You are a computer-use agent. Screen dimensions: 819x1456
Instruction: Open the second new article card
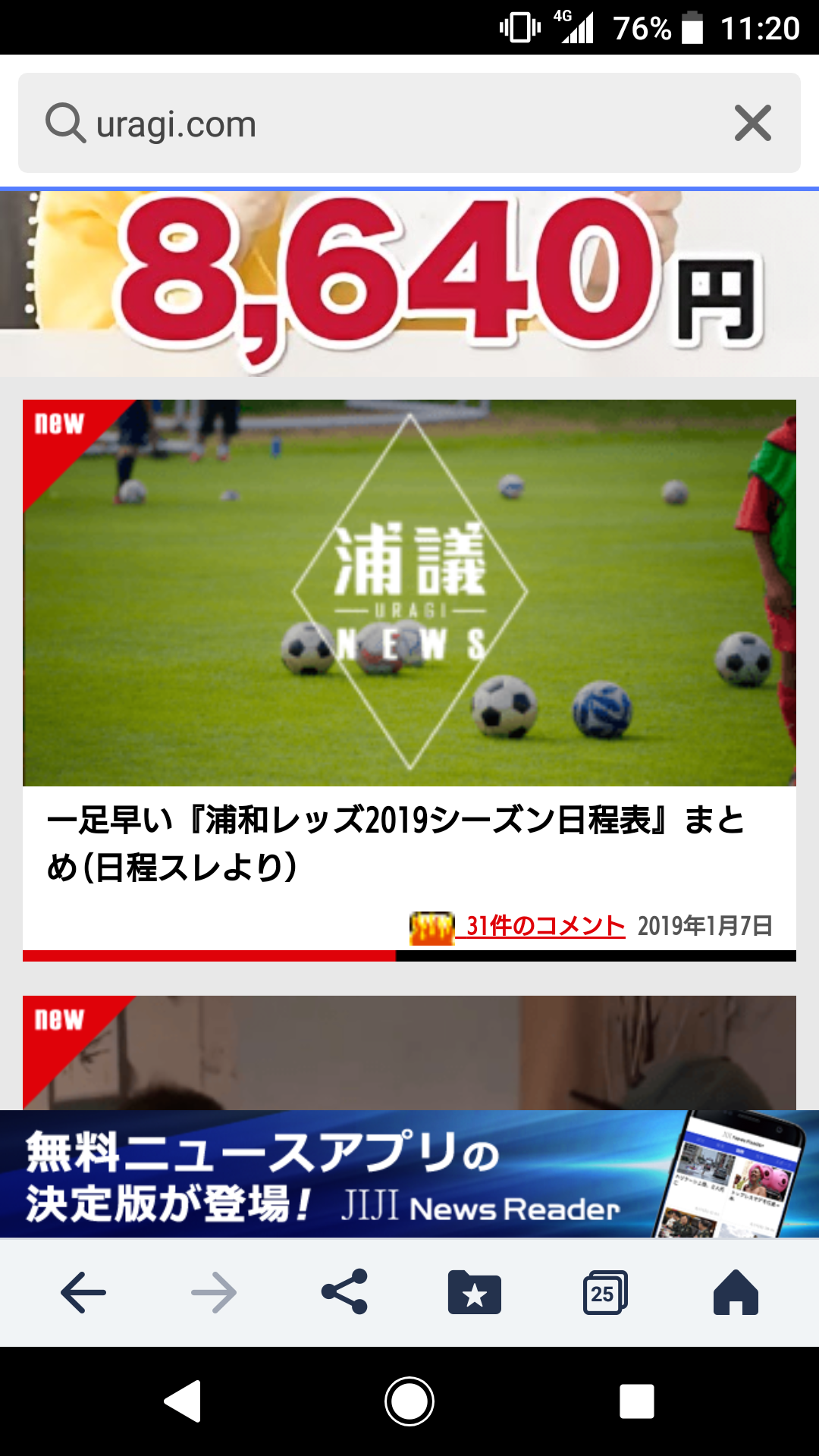pos(409,1054)
